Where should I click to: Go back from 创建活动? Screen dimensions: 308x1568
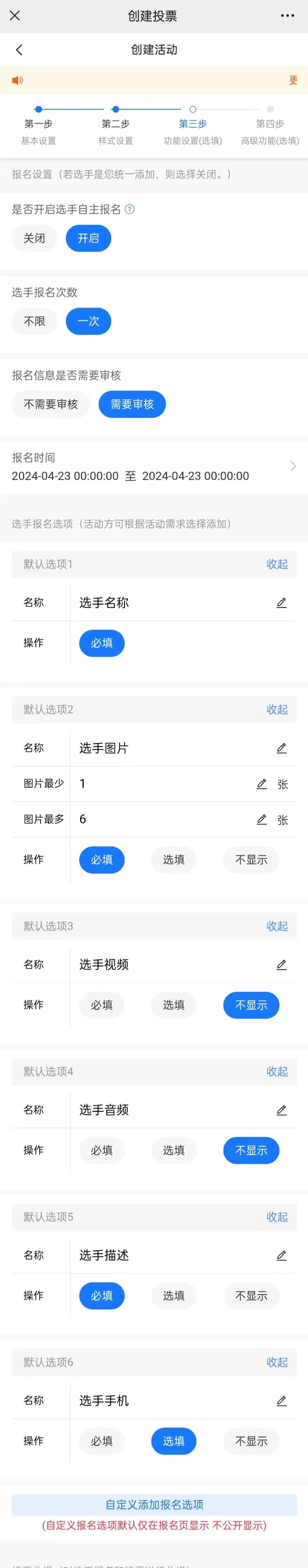coord(19,50)
